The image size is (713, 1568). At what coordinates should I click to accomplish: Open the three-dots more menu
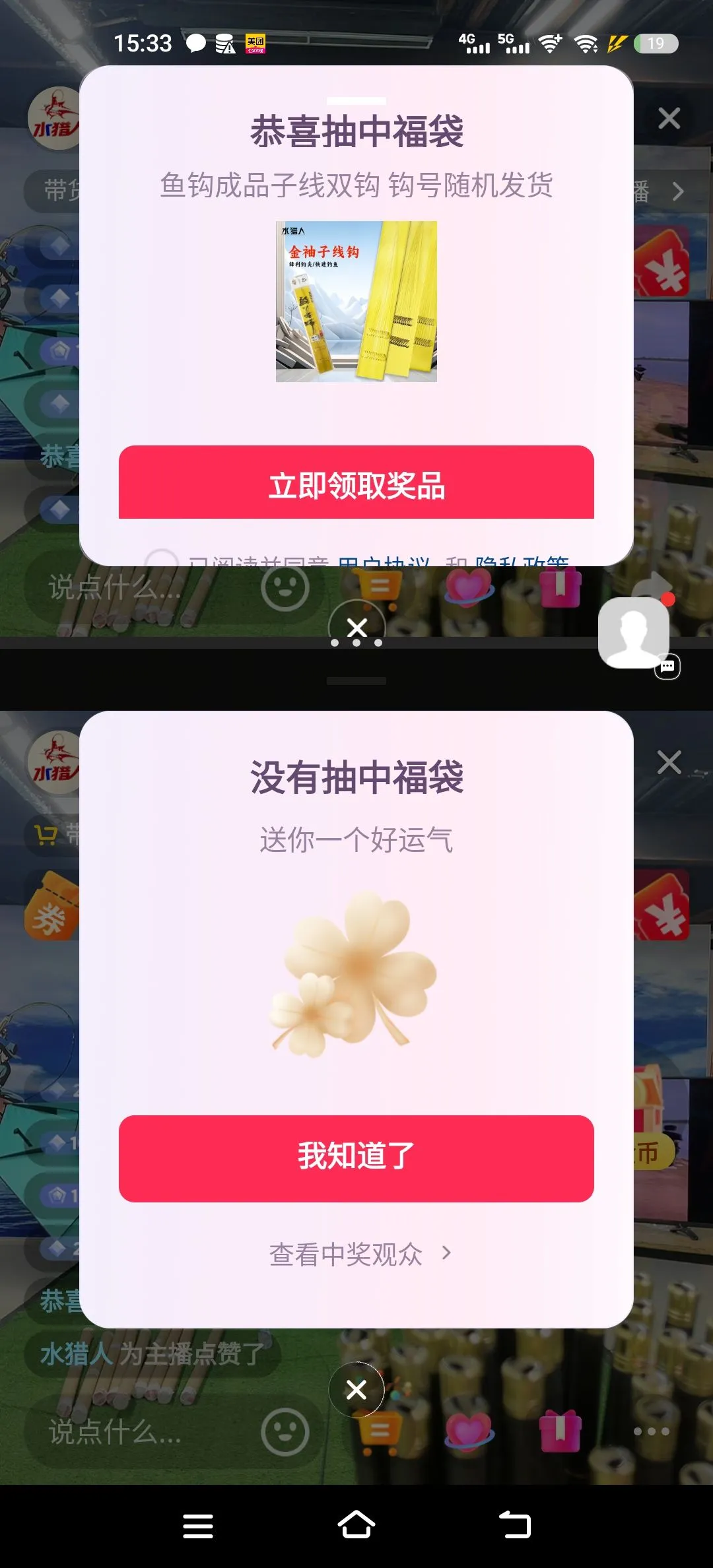pos(651,1431)
